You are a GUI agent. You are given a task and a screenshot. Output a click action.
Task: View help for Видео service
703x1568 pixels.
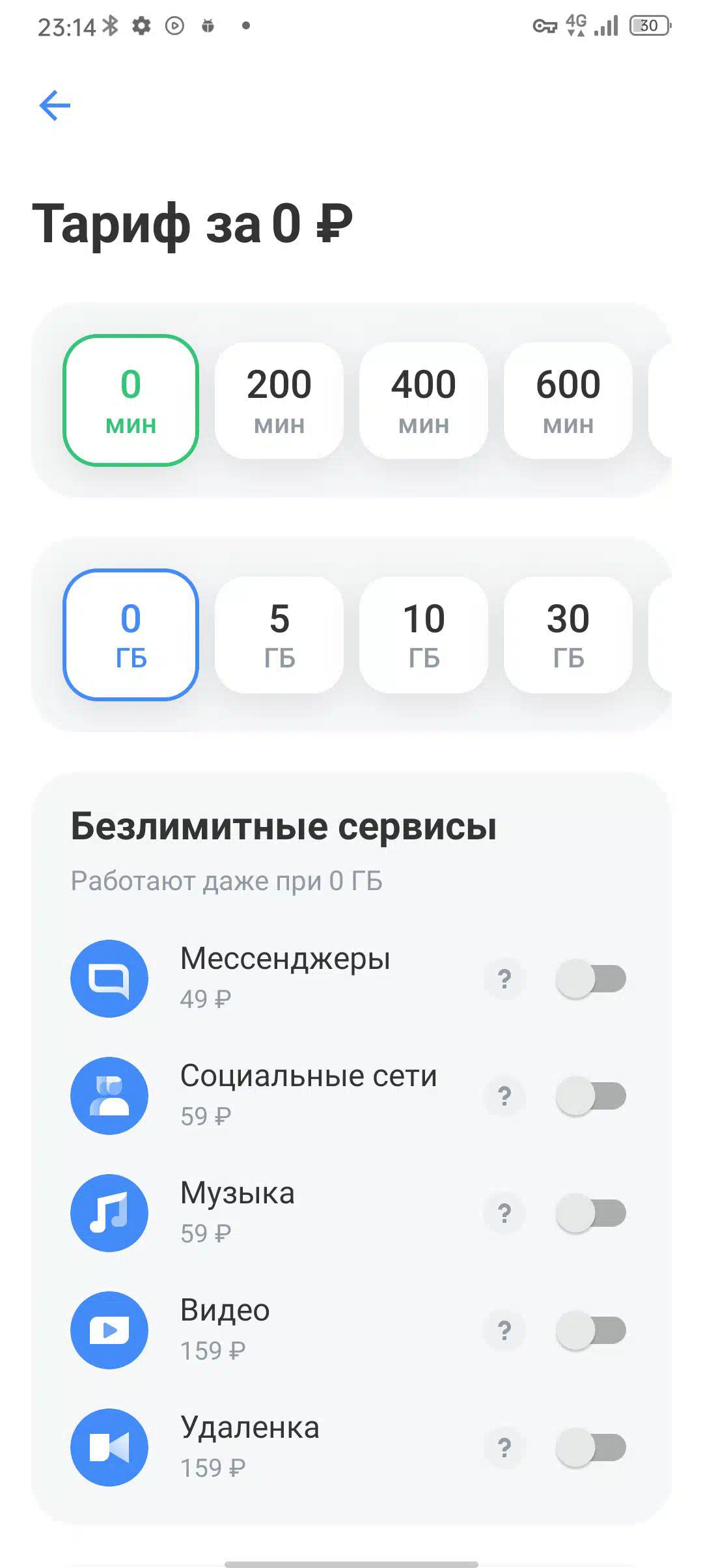[x=504, y=1330]
